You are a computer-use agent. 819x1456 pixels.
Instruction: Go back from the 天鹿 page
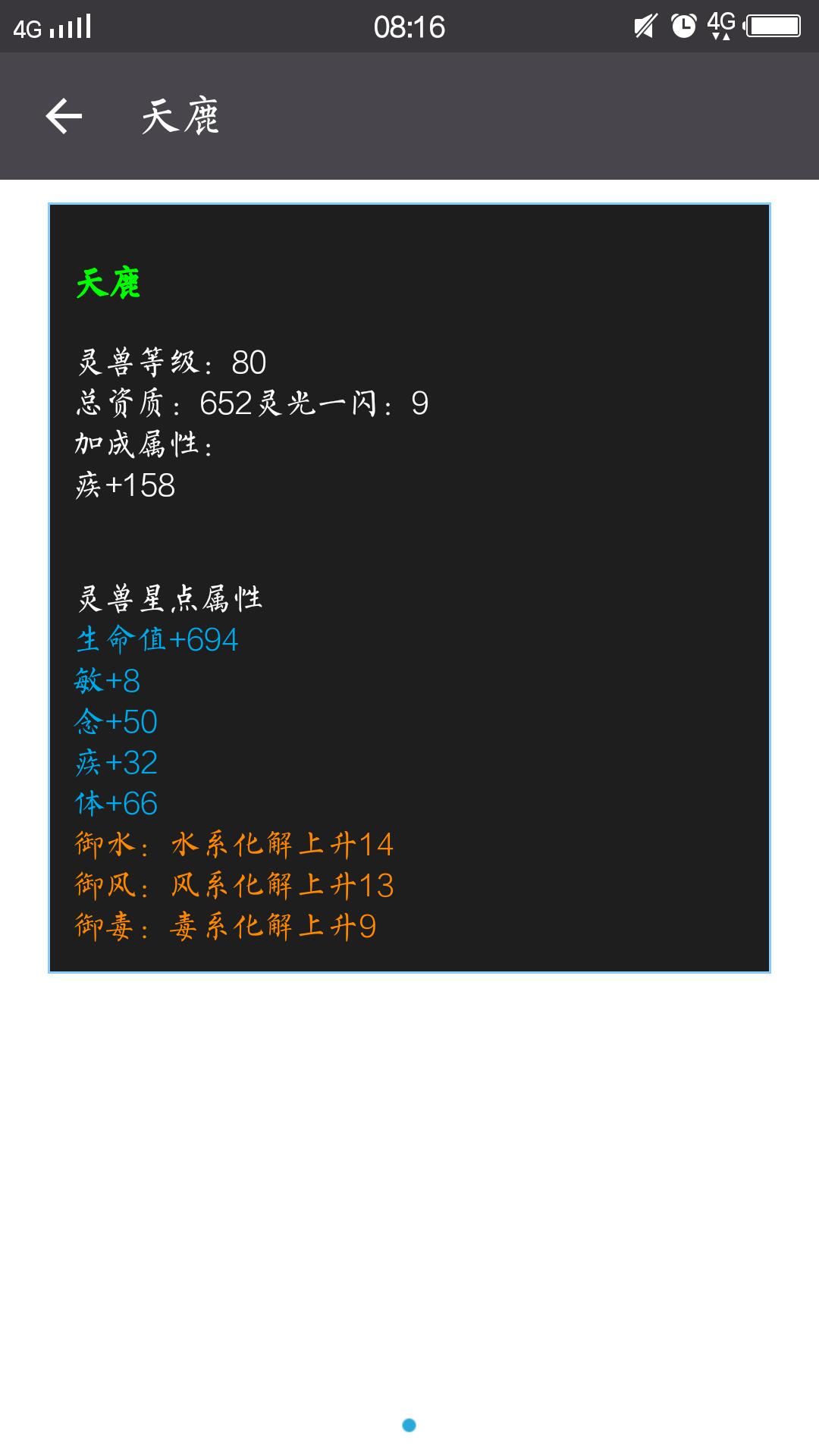64,116
